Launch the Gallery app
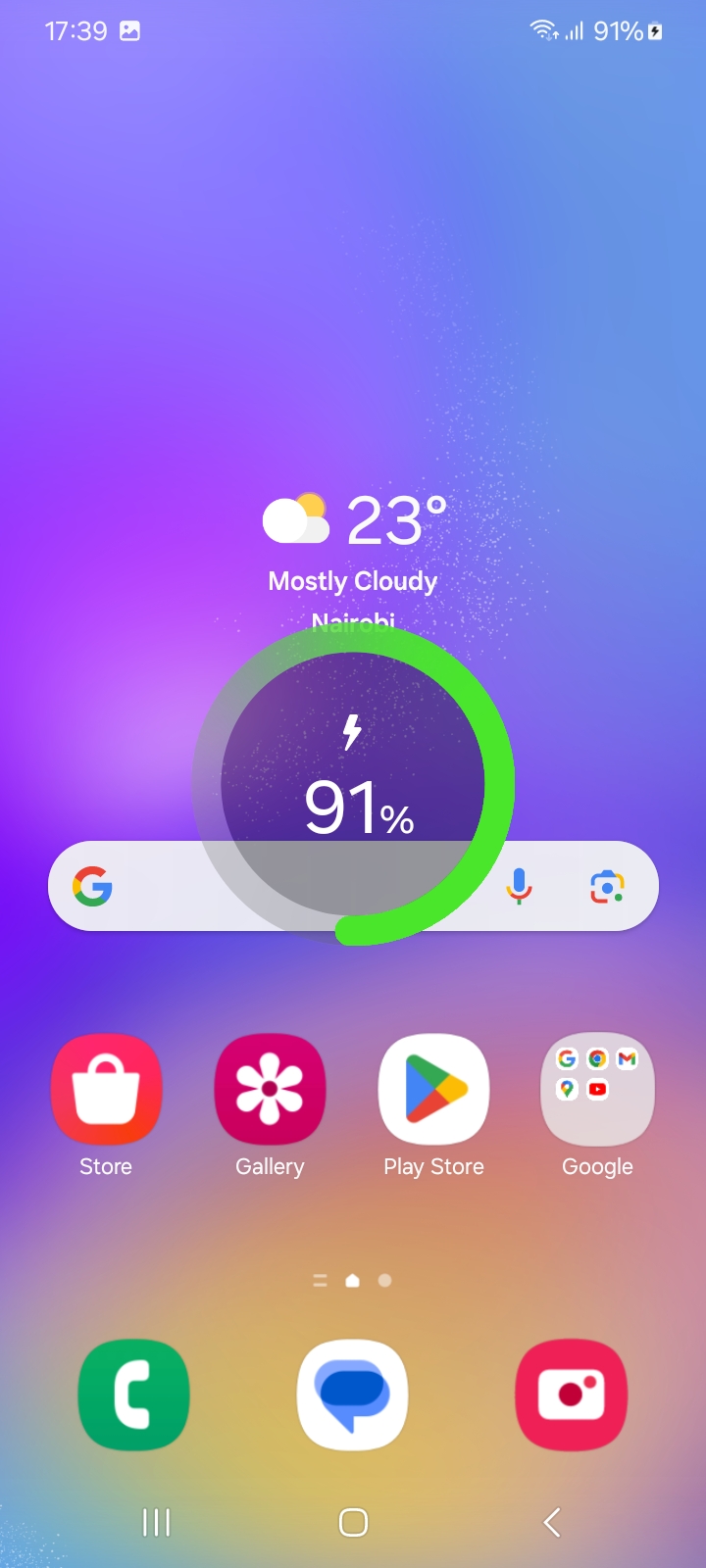Image resolution: width=706 pixels, height=1568 pixels. pyautogui.click(x=270, y=1090)
